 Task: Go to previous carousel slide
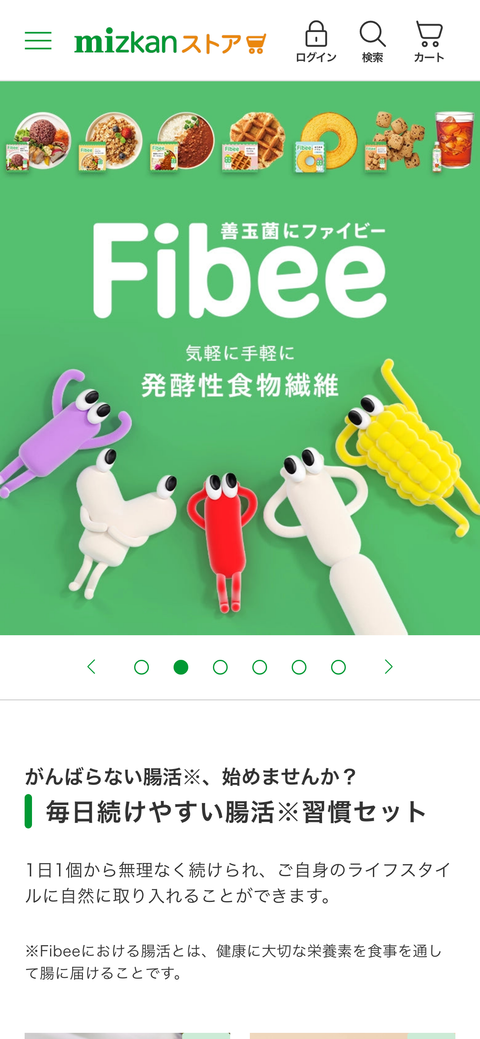click(91, 667)
